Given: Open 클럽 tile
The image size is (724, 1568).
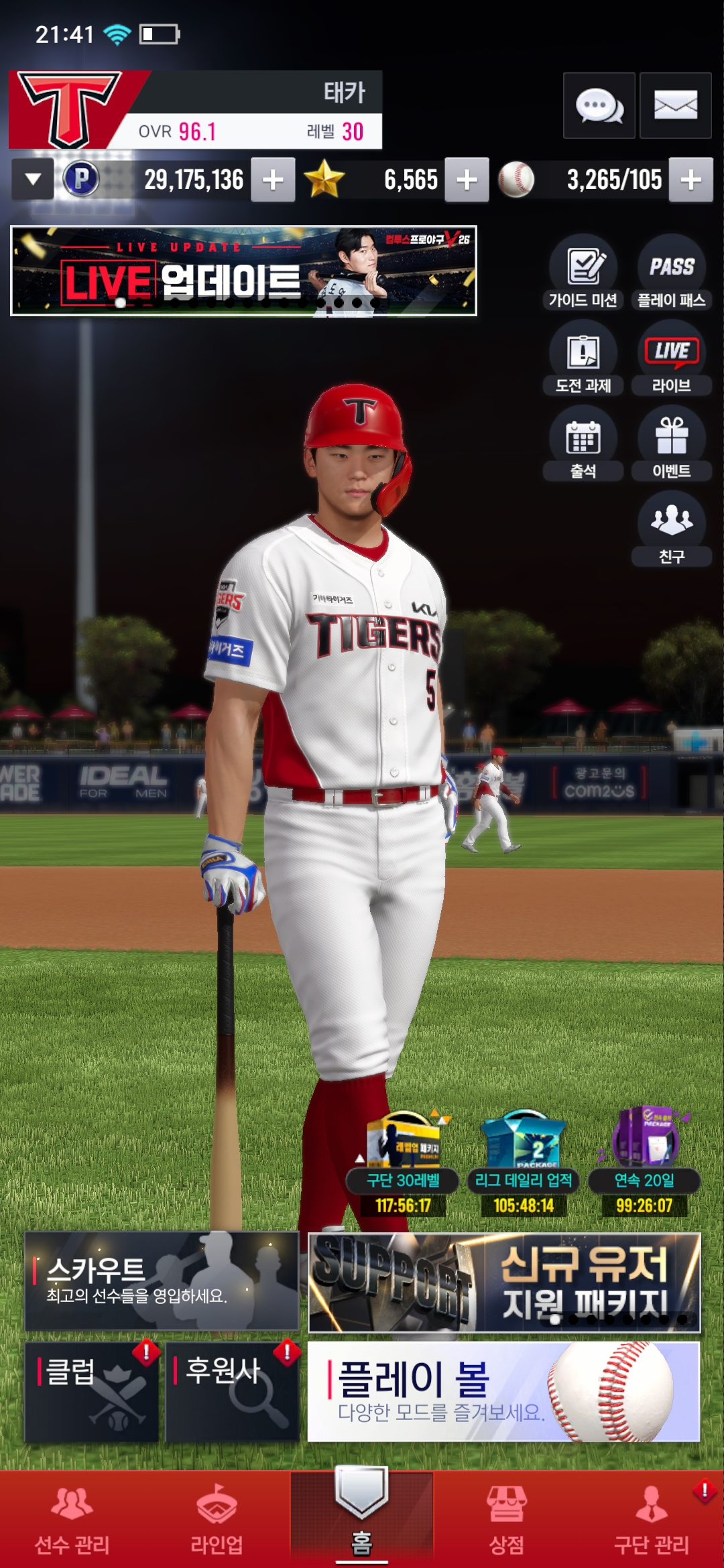Looking at the screenshot, I should tap(91, 1392).
